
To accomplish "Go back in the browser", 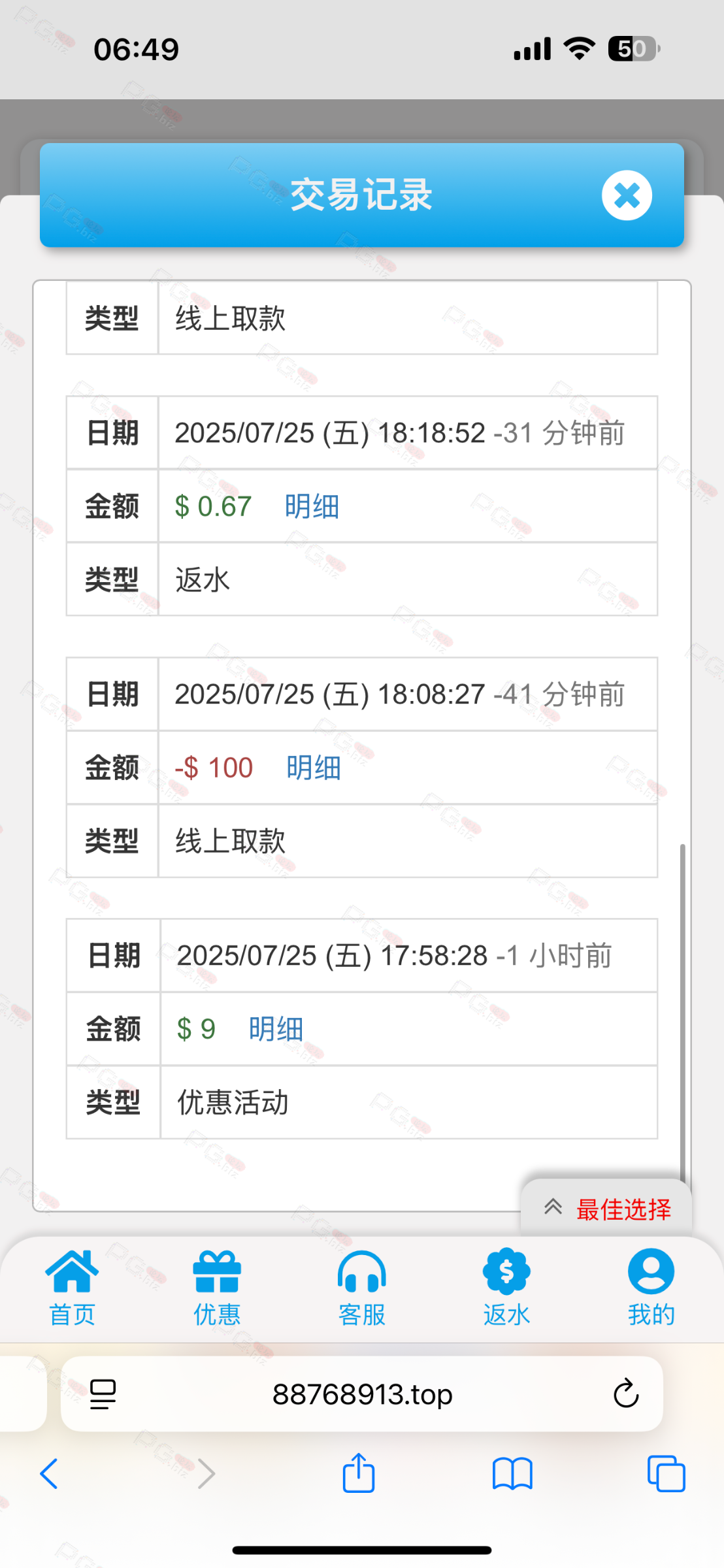I will (x=49, y=1474).
